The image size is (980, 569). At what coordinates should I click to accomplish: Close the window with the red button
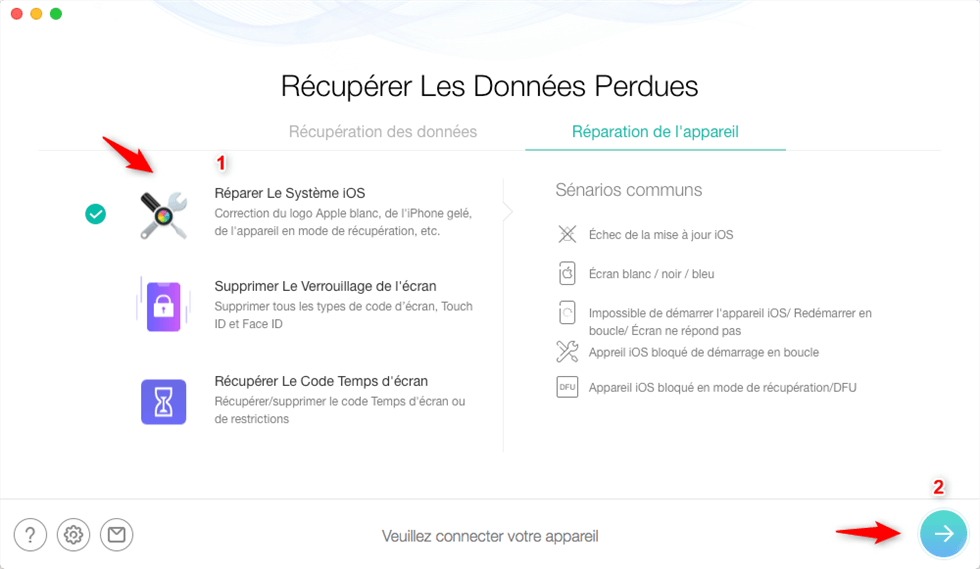coord(15,14)
